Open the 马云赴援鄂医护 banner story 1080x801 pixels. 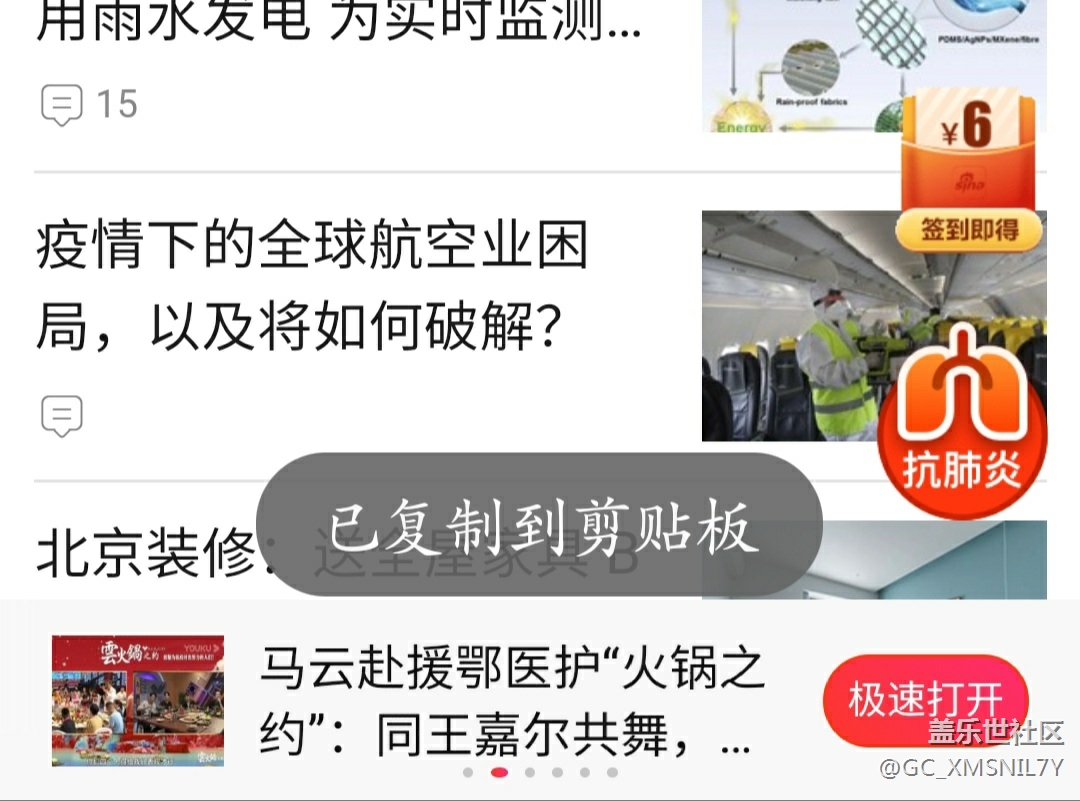pos(505,700)
